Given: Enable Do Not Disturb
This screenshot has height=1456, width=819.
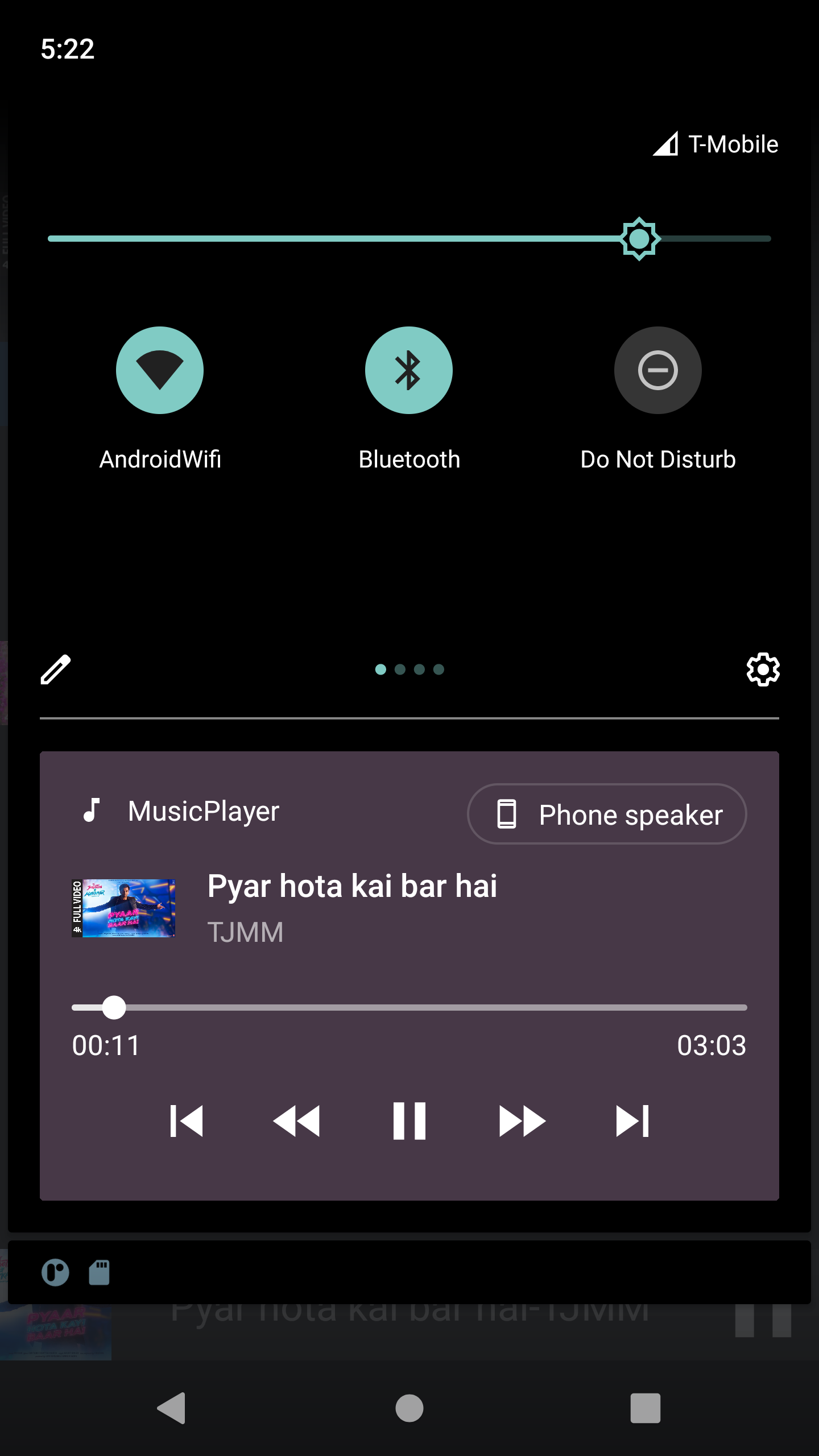Looking at the screenshot, I should coord(657,370).
